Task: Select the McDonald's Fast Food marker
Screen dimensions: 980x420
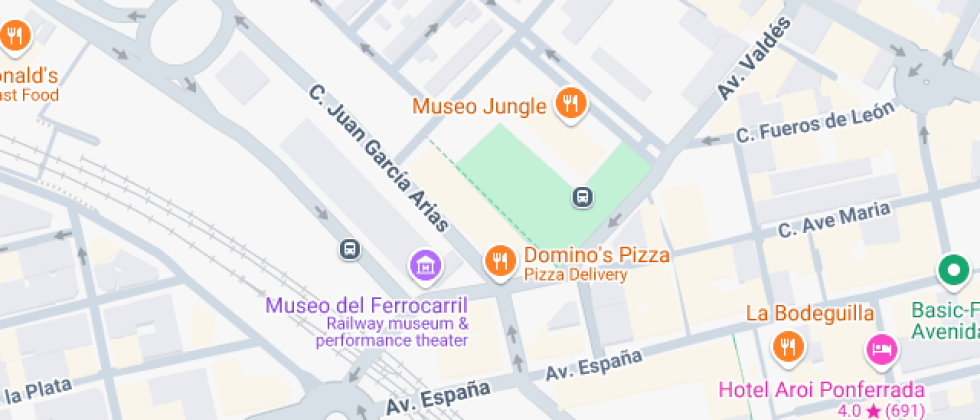Action: [15, 38]
